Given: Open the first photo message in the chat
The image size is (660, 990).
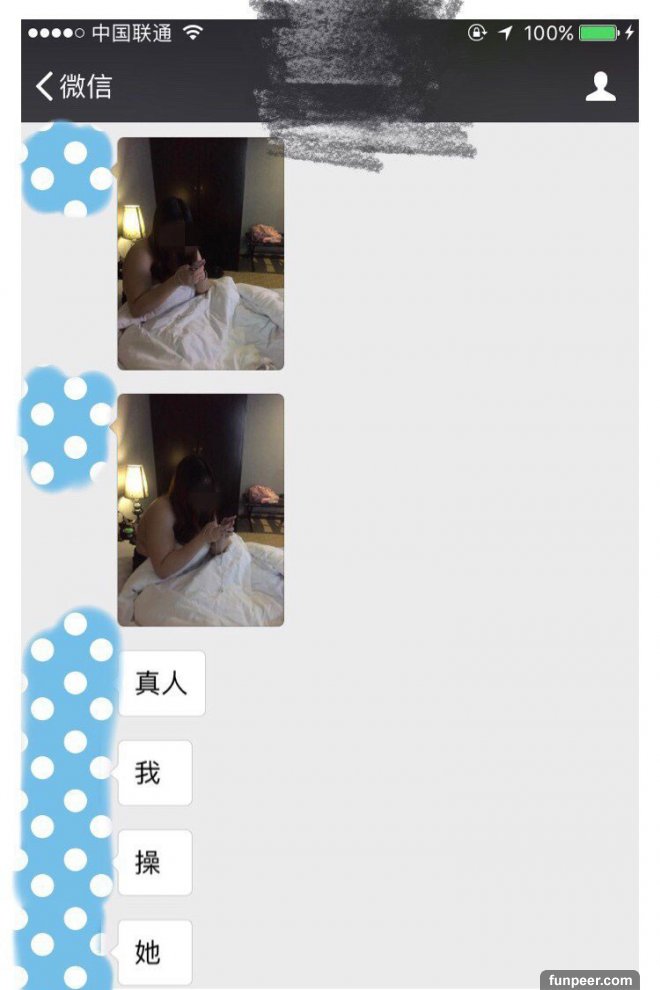Looking at the screenshot, I should [201, 253].
